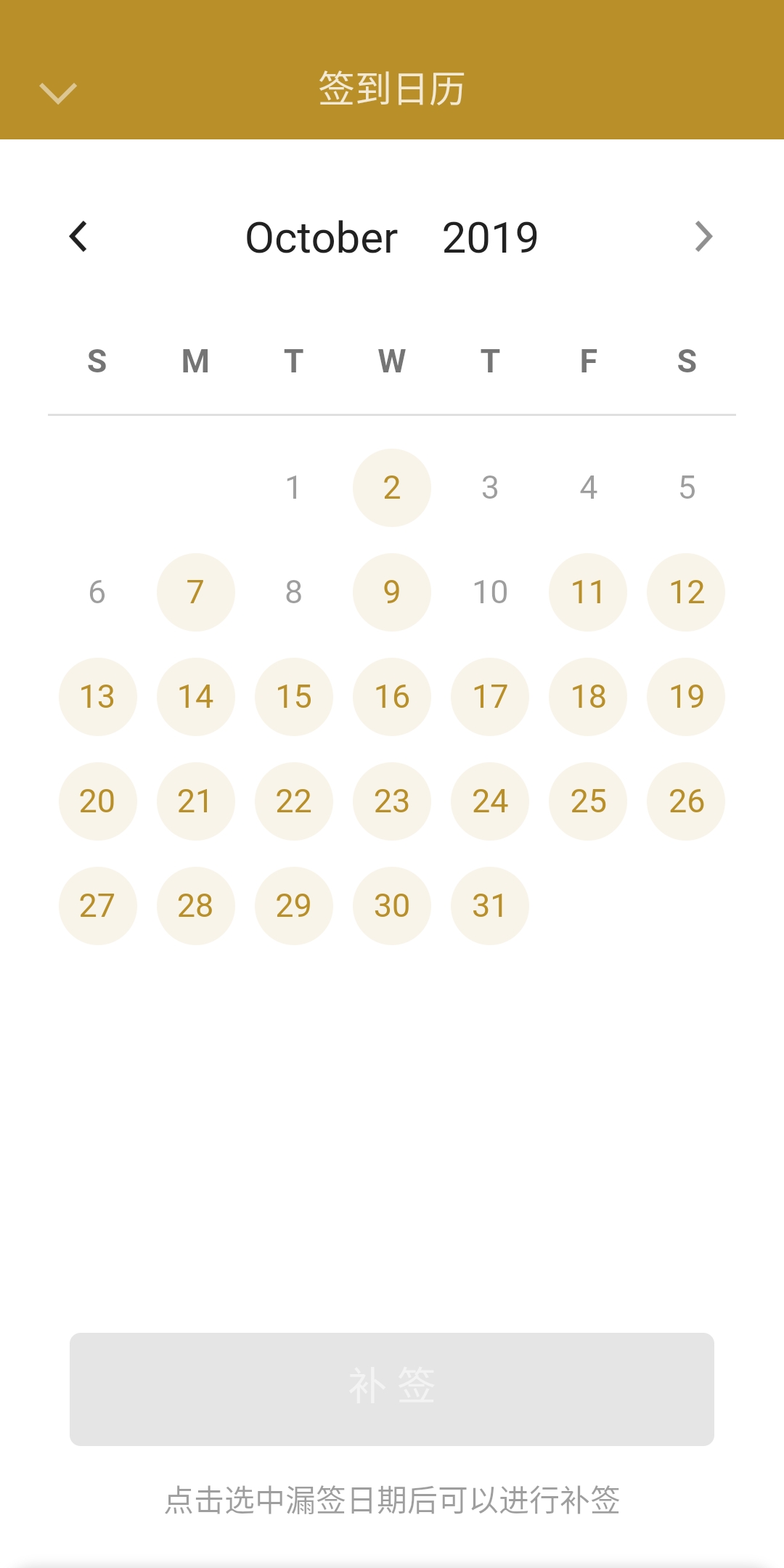784x1568 pixels.
Task: Select October 10 on the calendar
Action: tap(490, 592)
